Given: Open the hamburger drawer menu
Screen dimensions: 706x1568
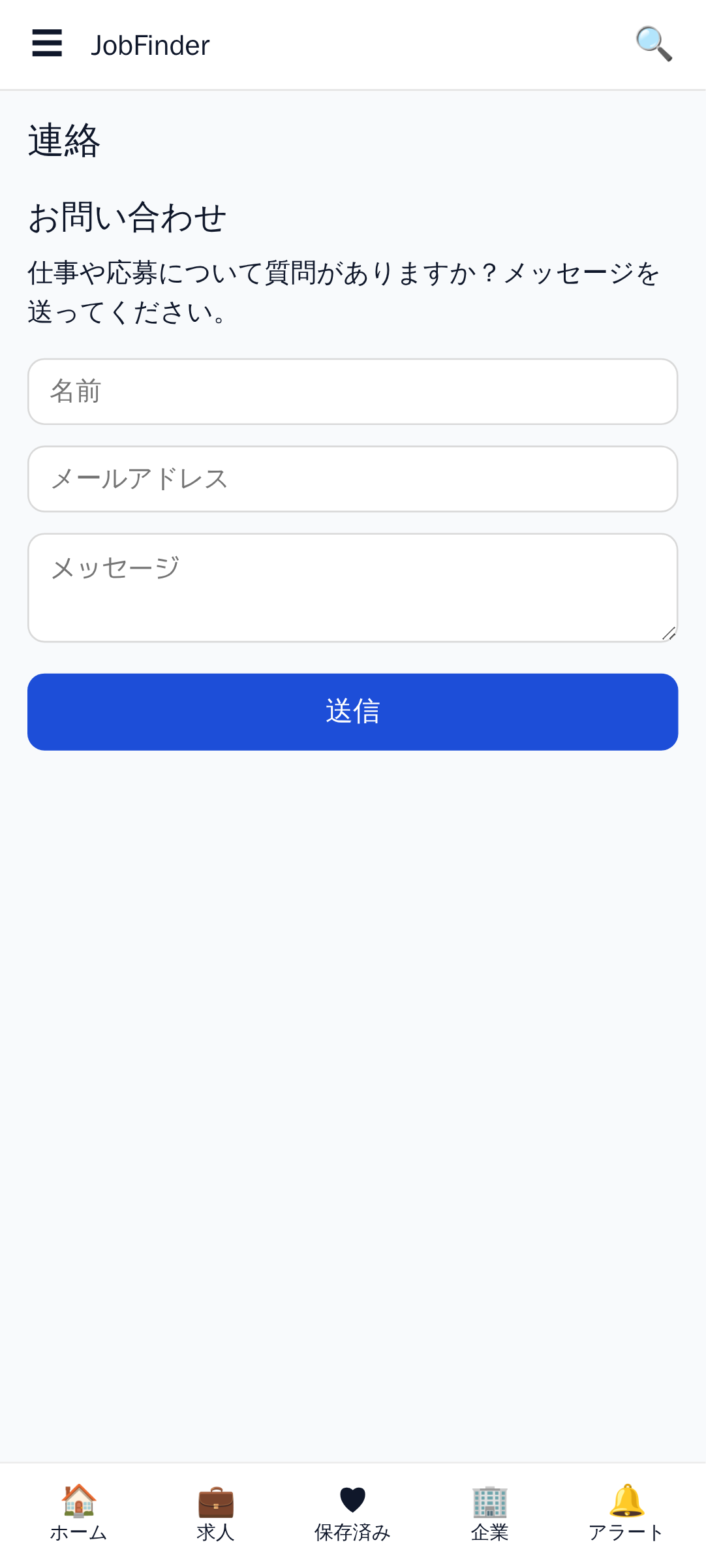Looking at the screenshot, I should [47, 44].
